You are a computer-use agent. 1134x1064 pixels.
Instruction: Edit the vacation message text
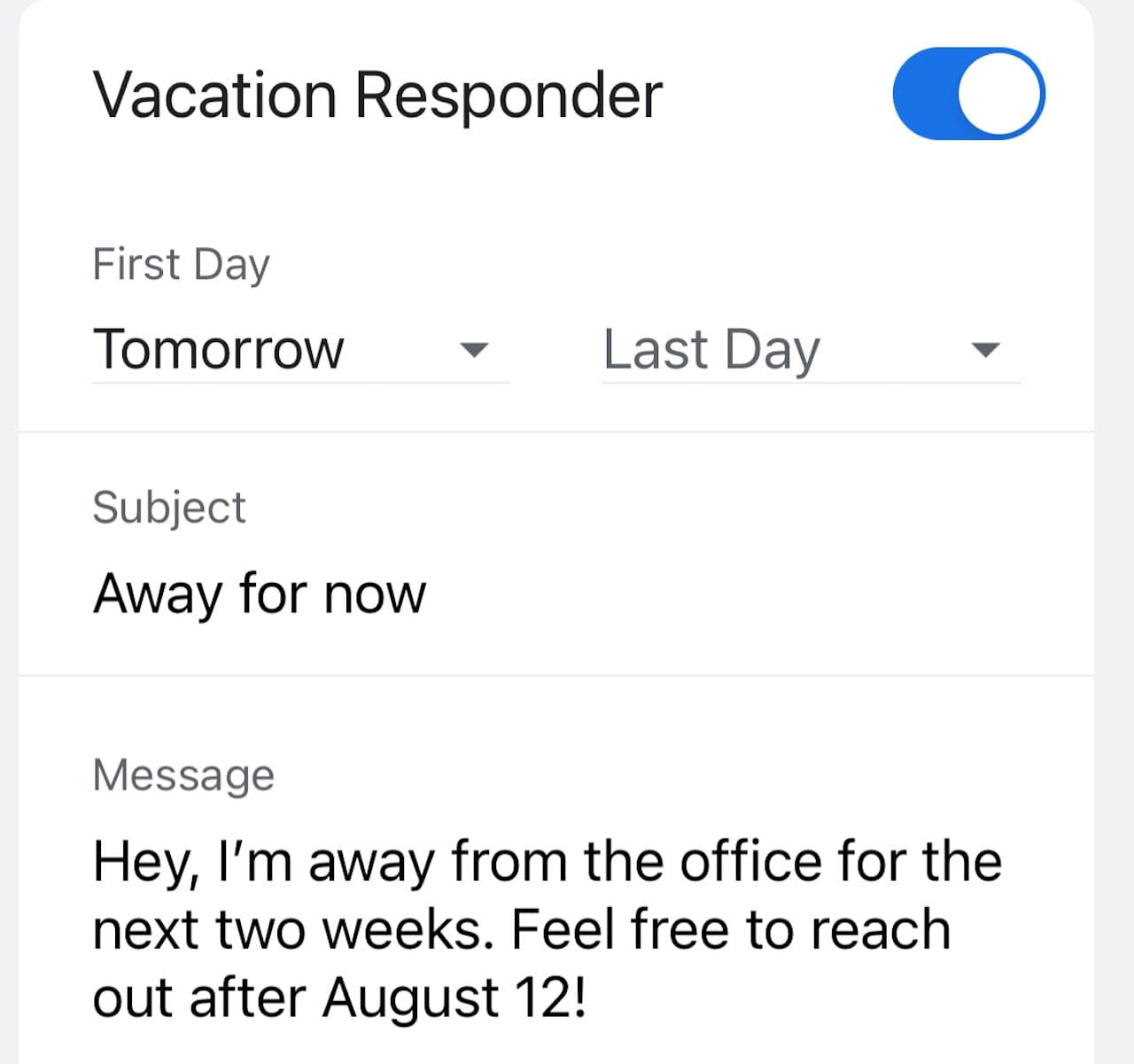pyautogui.click(x=547, y=928)
